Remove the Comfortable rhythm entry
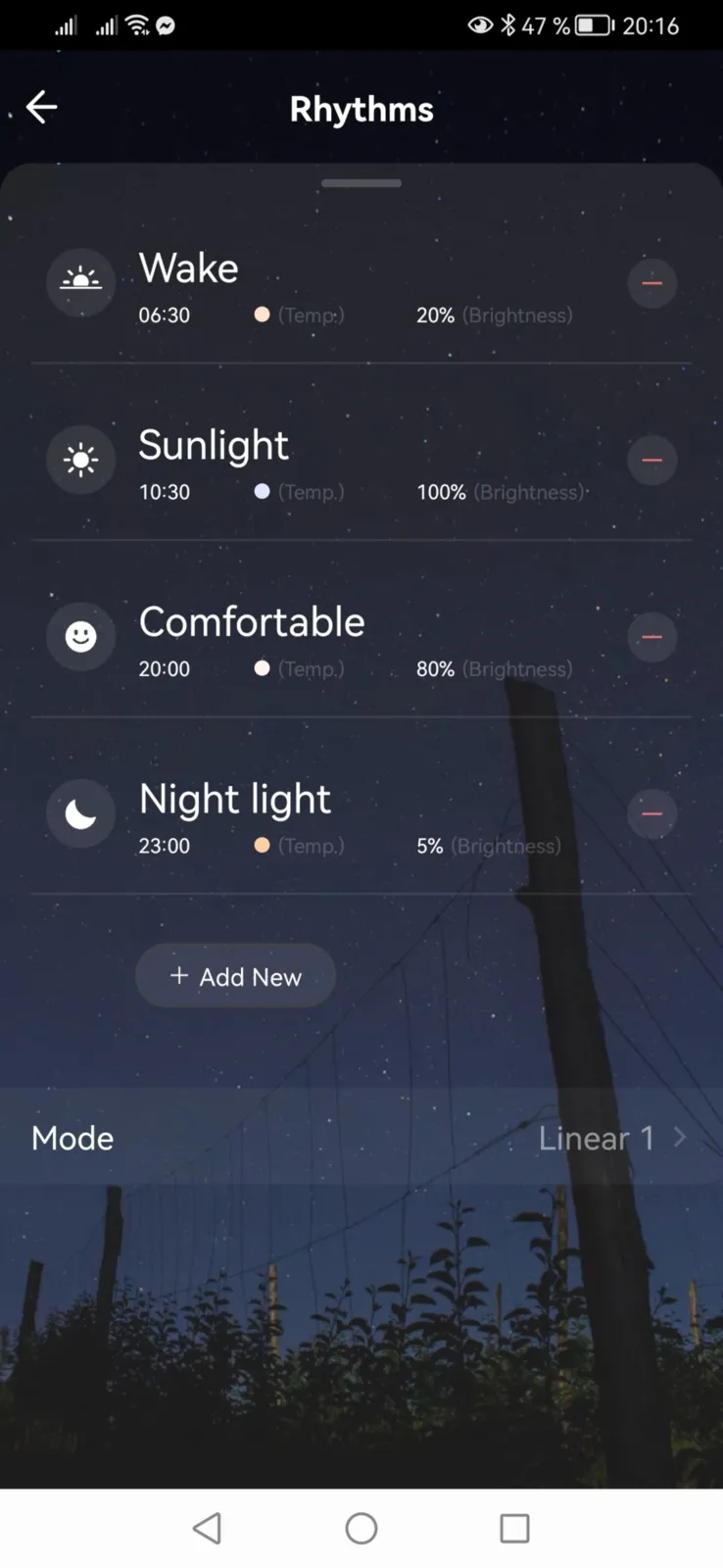 click(x=652, y=637)
